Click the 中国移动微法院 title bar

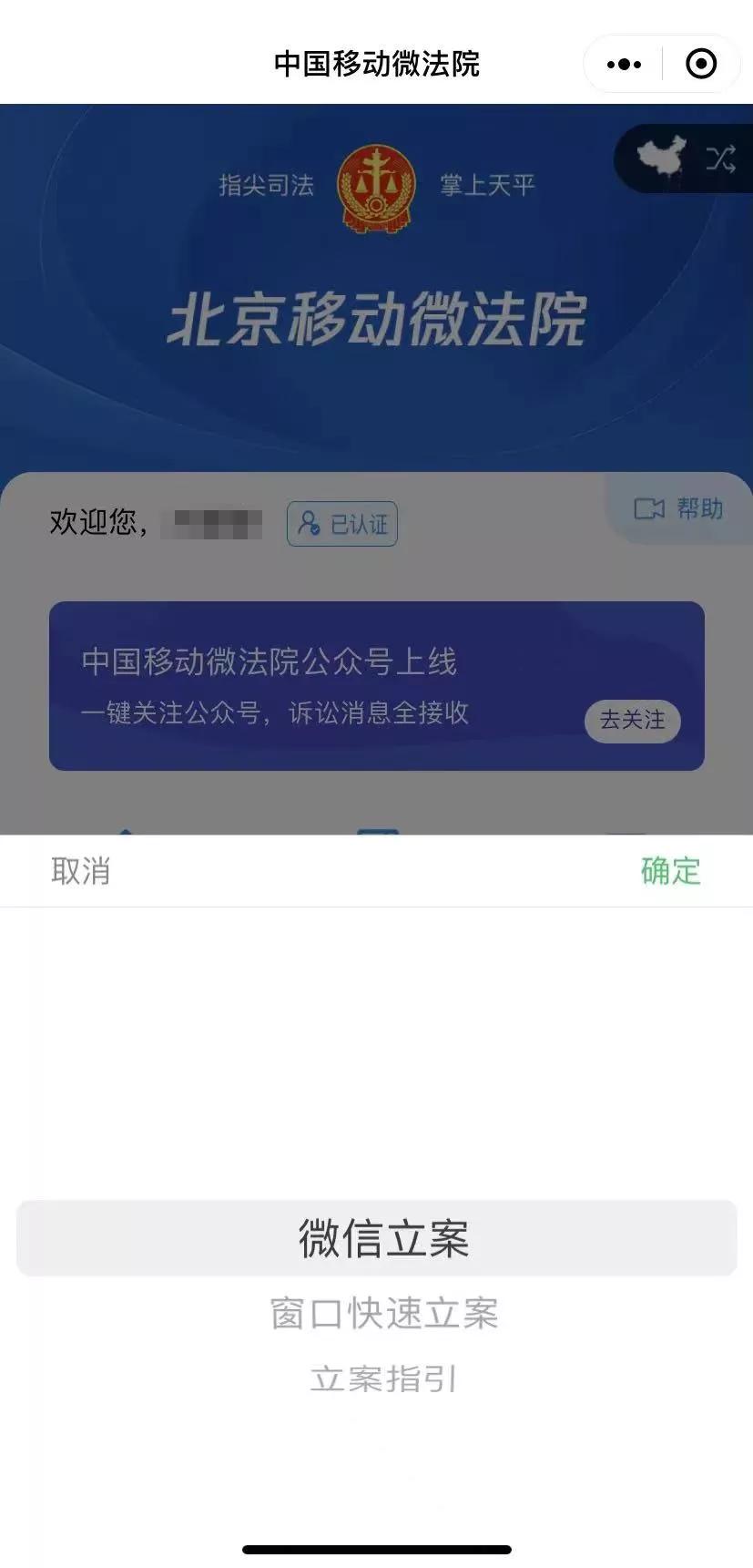pyautogui.click(x=376, y=64)
